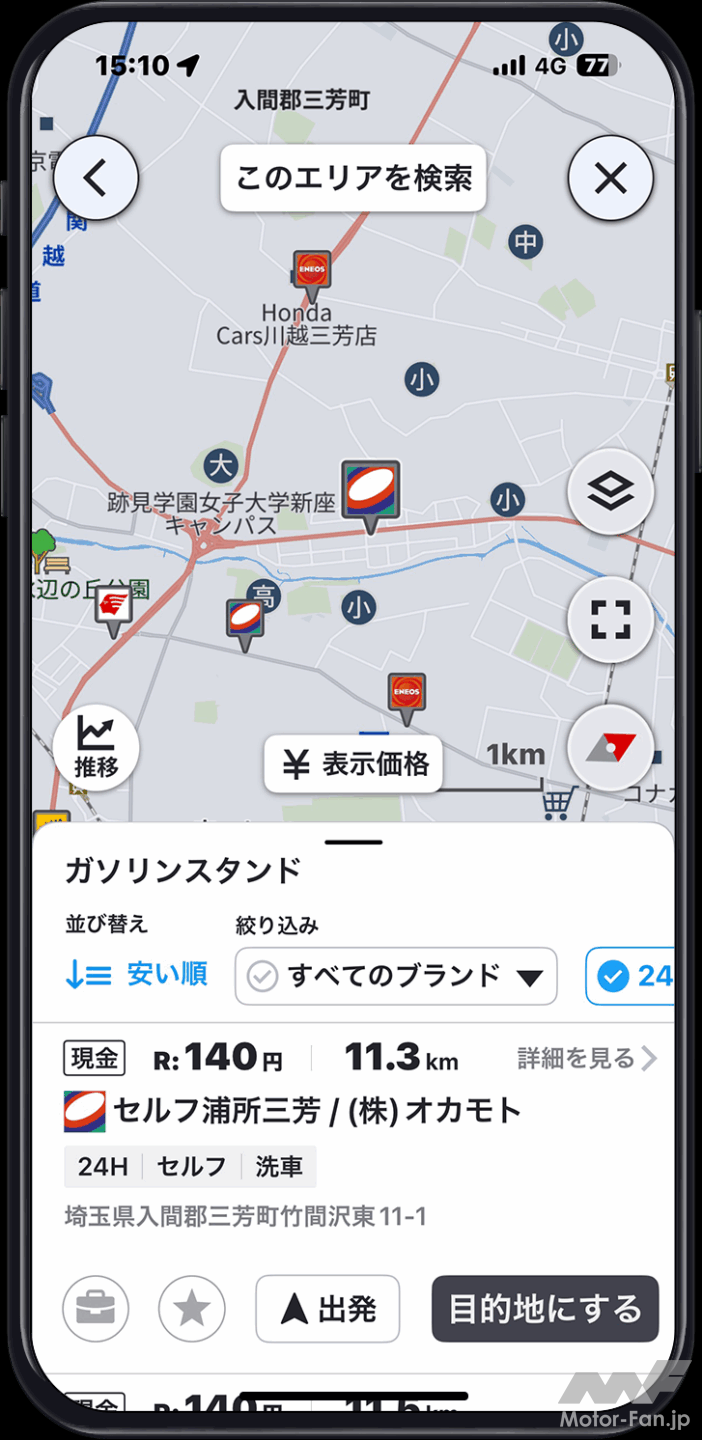The height and width of the screenshot is (1440, 702).
Task: Tap the ¥ 表示価格 button
Action: [x=354, y=765]
